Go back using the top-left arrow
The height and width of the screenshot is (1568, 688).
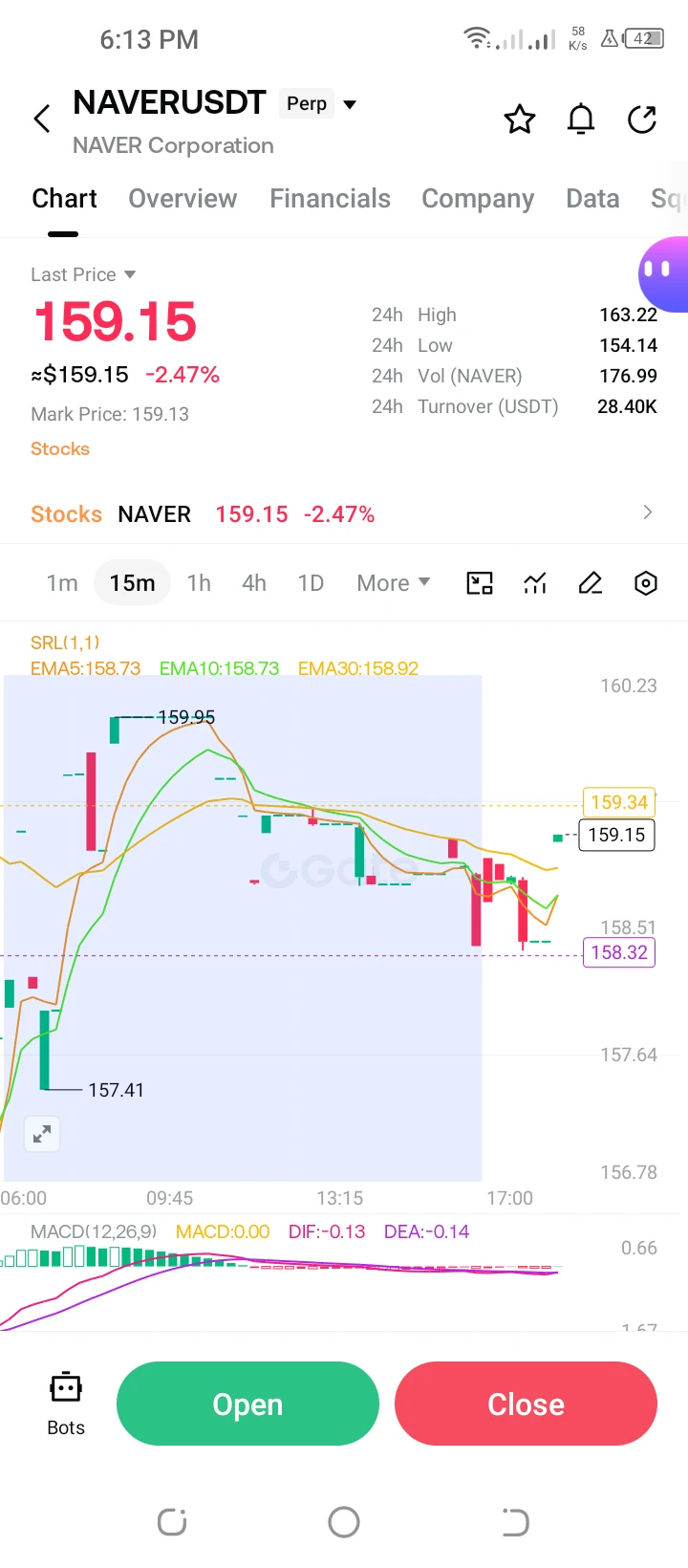41,120
